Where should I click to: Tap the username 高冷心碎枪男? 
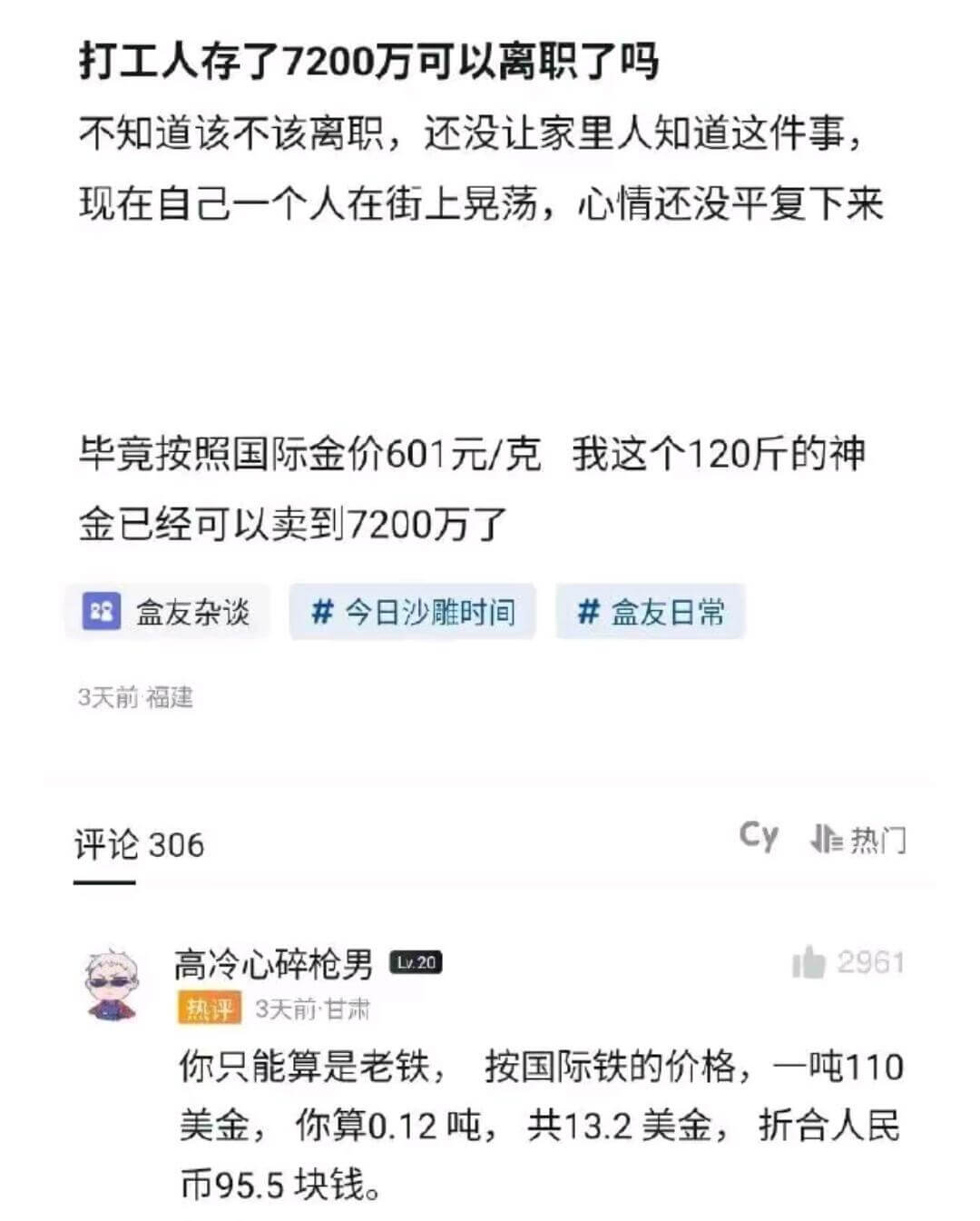coord(273,963)
